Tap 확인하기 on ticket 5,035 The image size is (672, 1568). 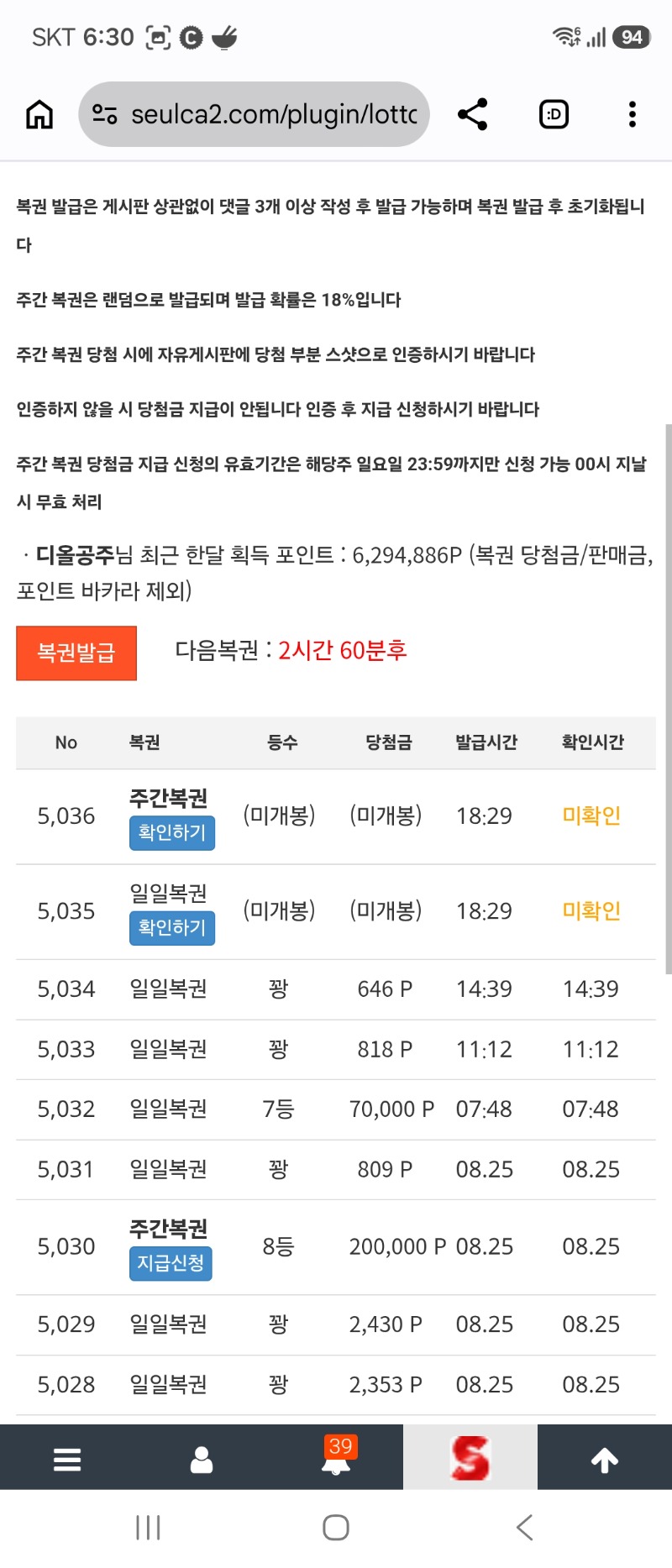(x=172, y=928)
